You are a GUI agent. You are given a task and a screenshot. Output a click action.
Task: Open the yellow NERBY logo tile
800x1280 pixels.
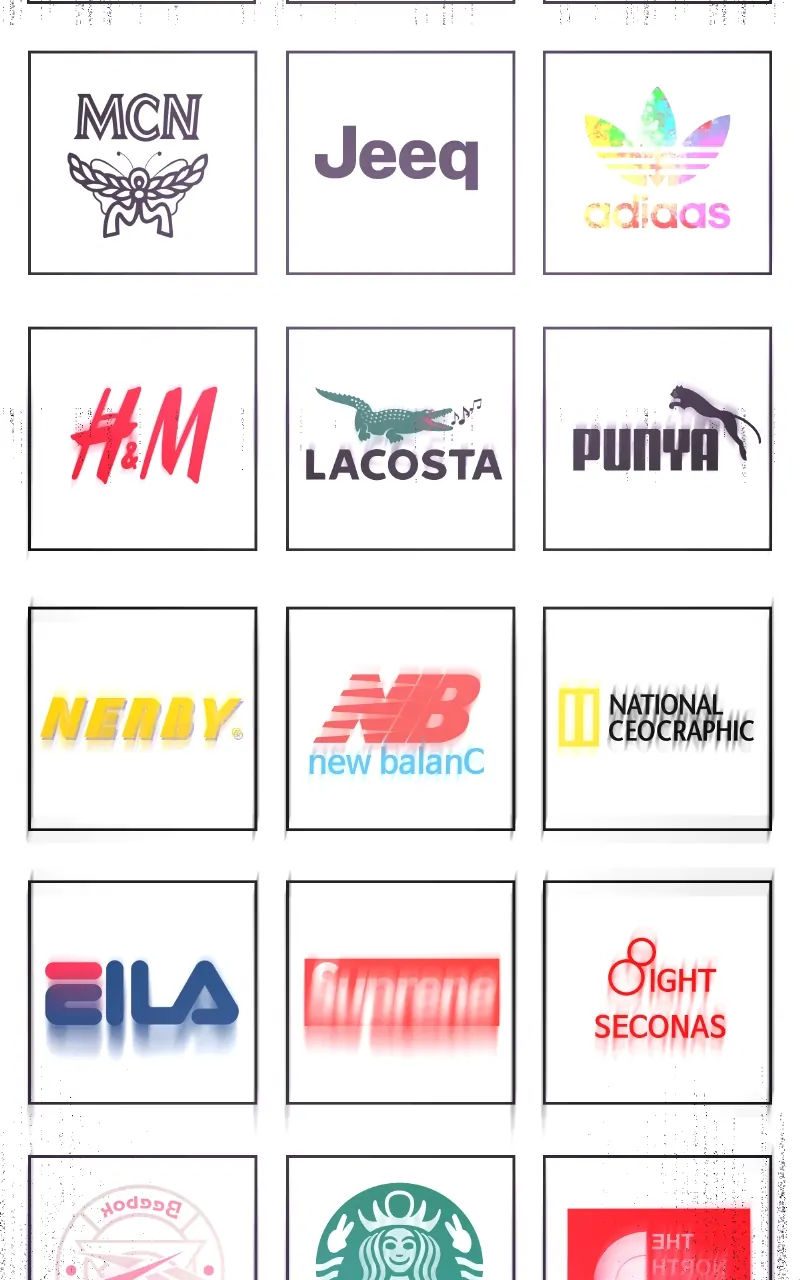142,719
